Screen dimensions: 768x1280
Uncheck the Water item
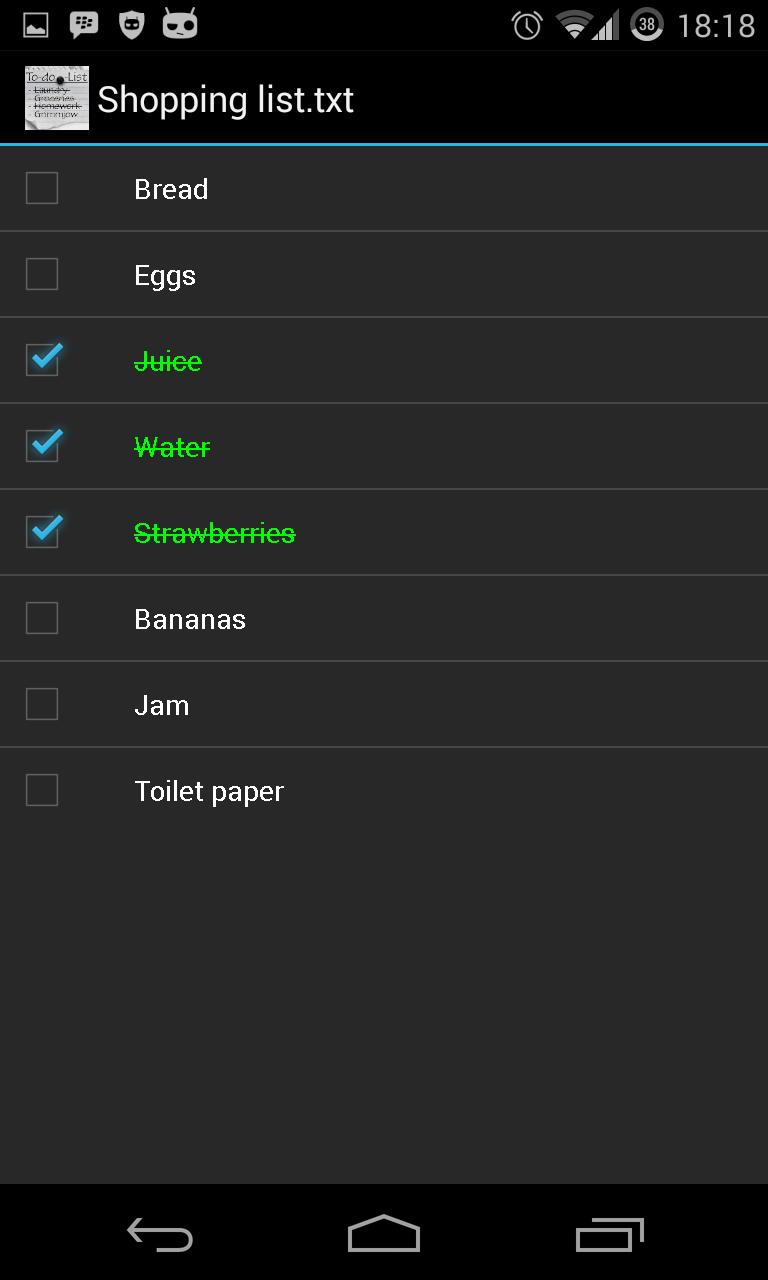(x=41, y=446)
